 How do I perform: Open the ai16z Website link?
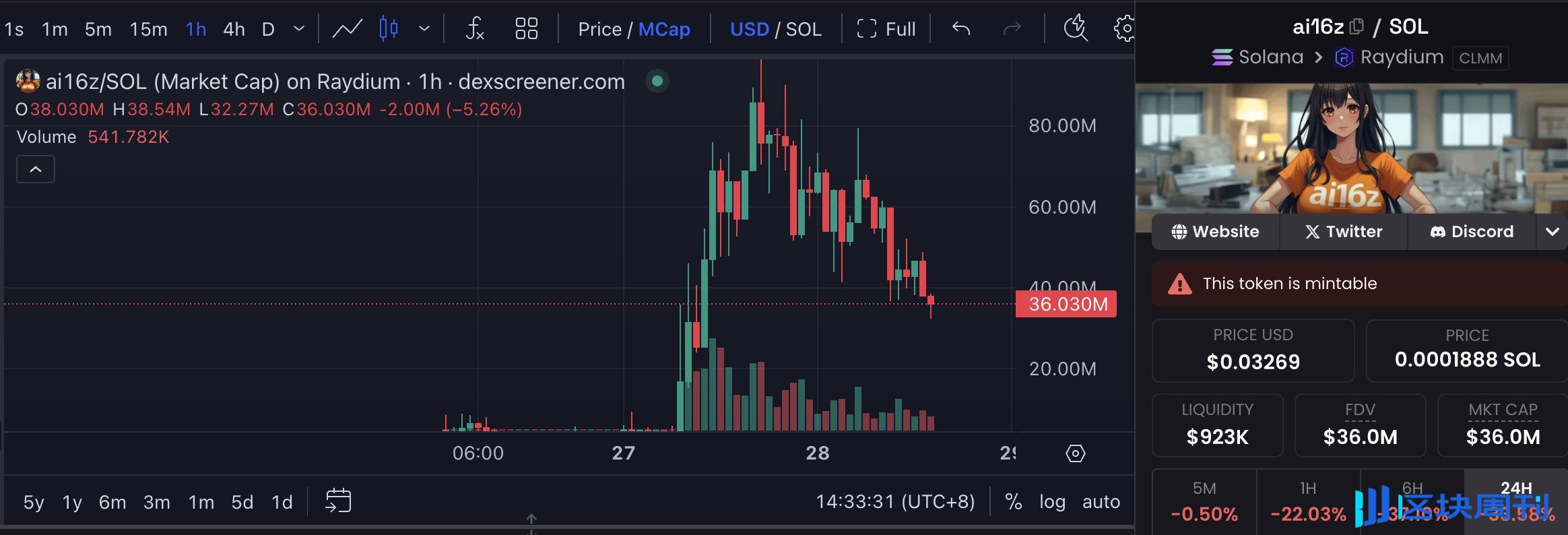[x=1215, y=232]
